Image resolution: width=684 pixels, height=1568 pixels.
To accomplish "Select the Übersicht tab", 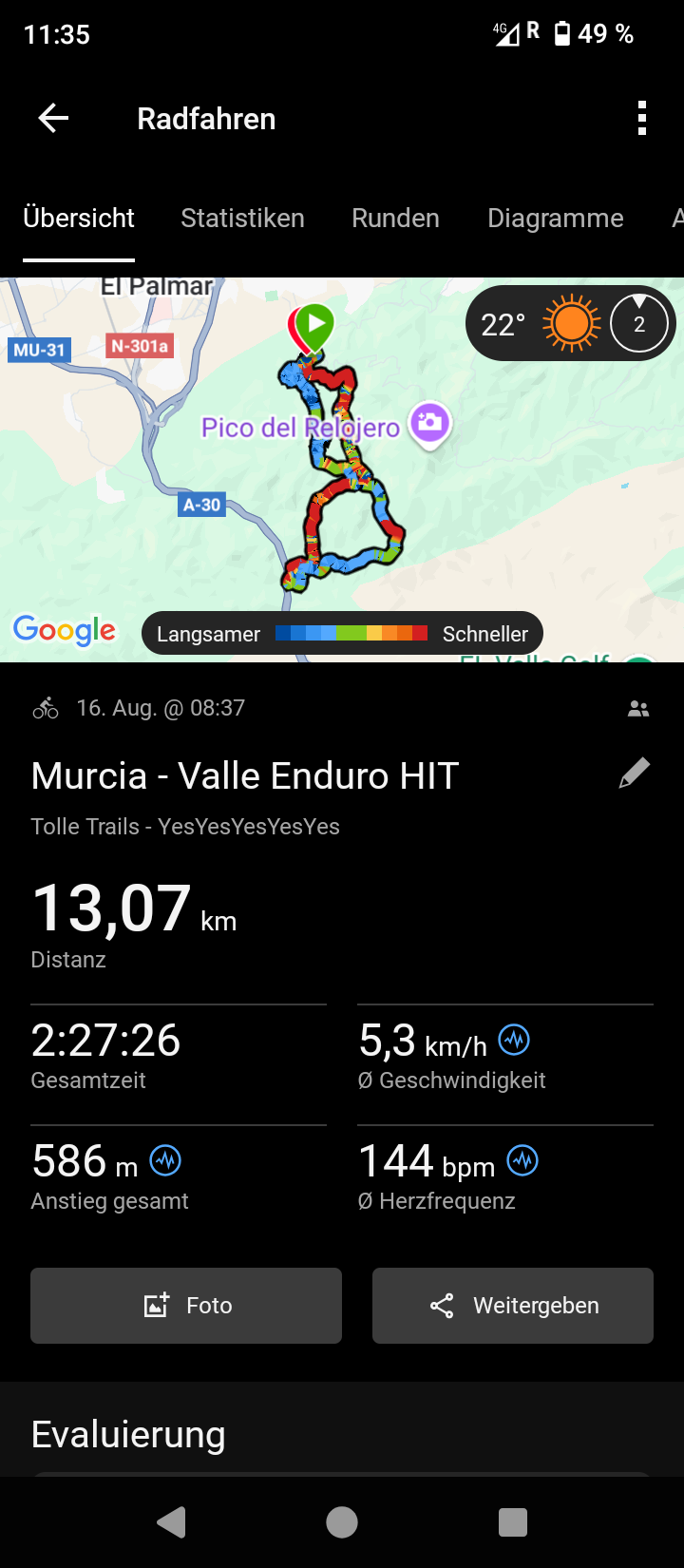I will [79, 219].
